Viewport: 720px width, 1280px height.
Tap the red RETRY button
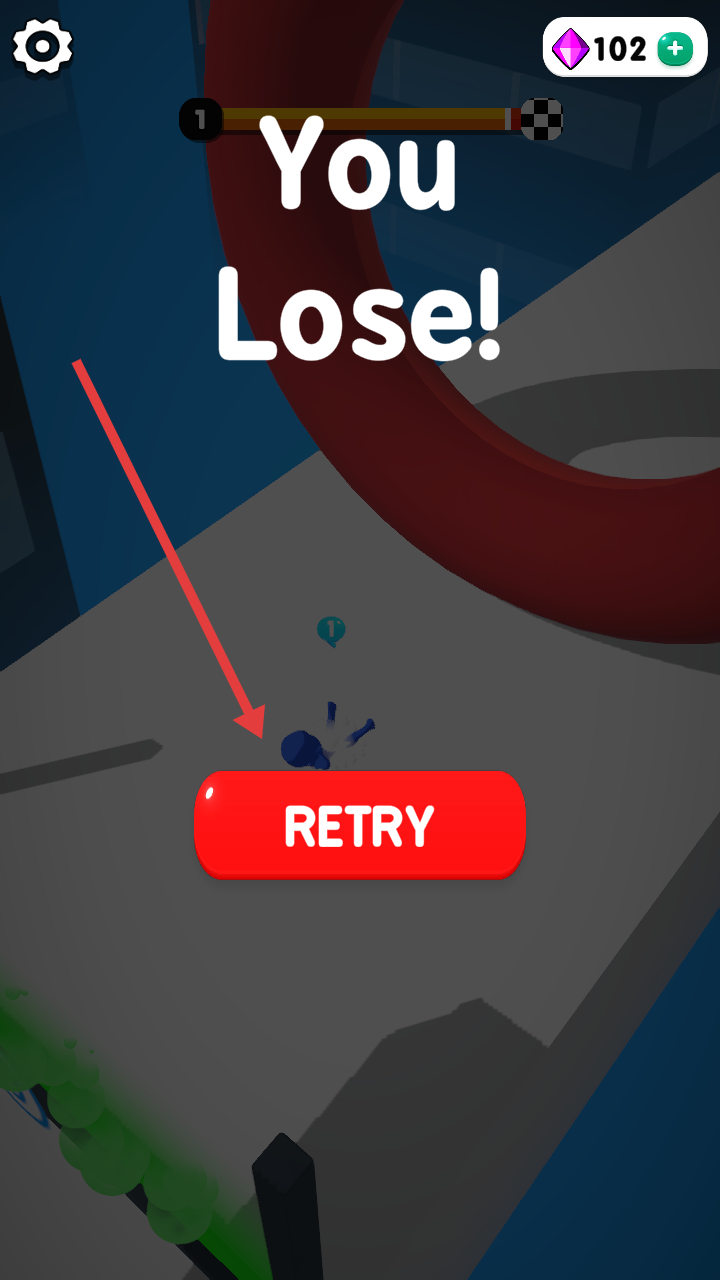pyautogui.click(x=359, y=826)
